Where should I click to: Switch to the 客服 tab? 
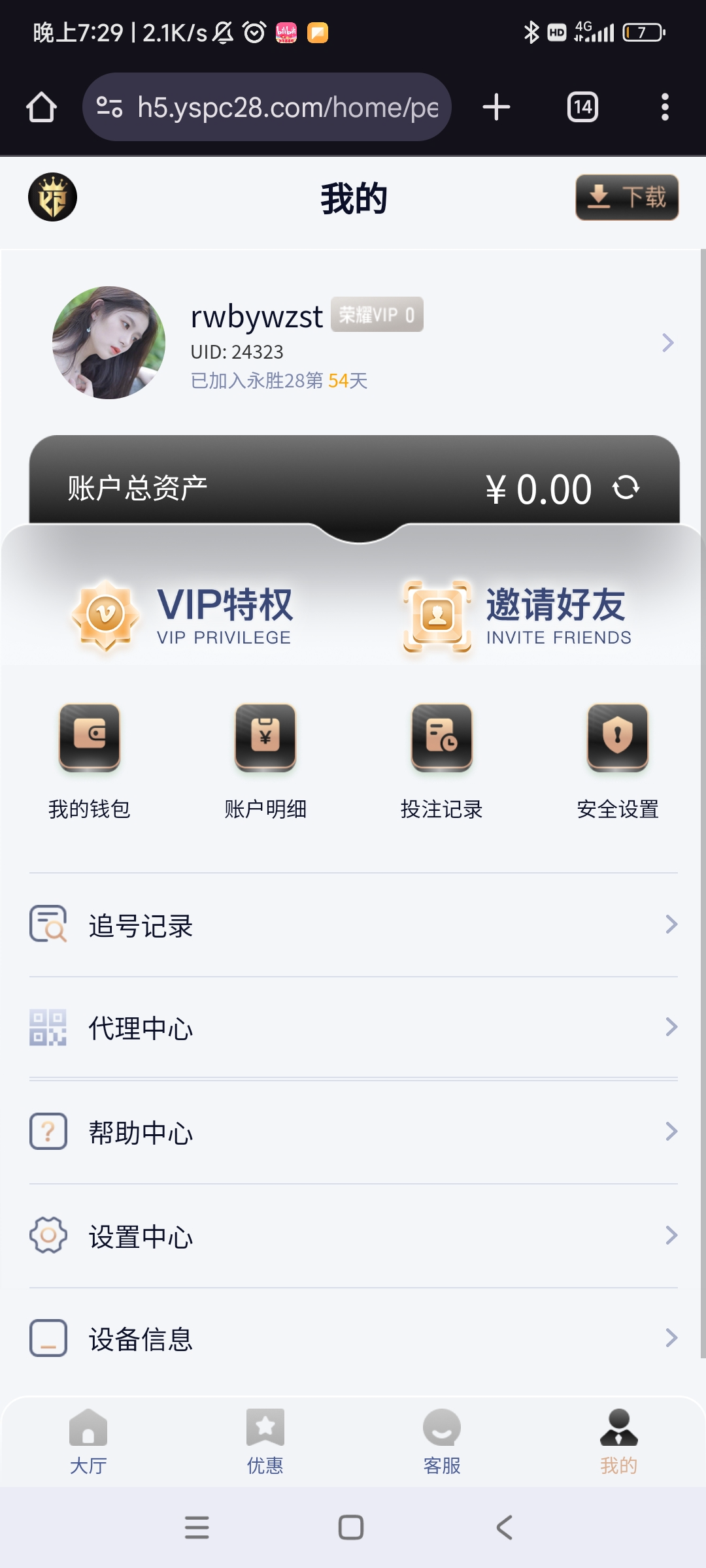tap(441, 1441)
